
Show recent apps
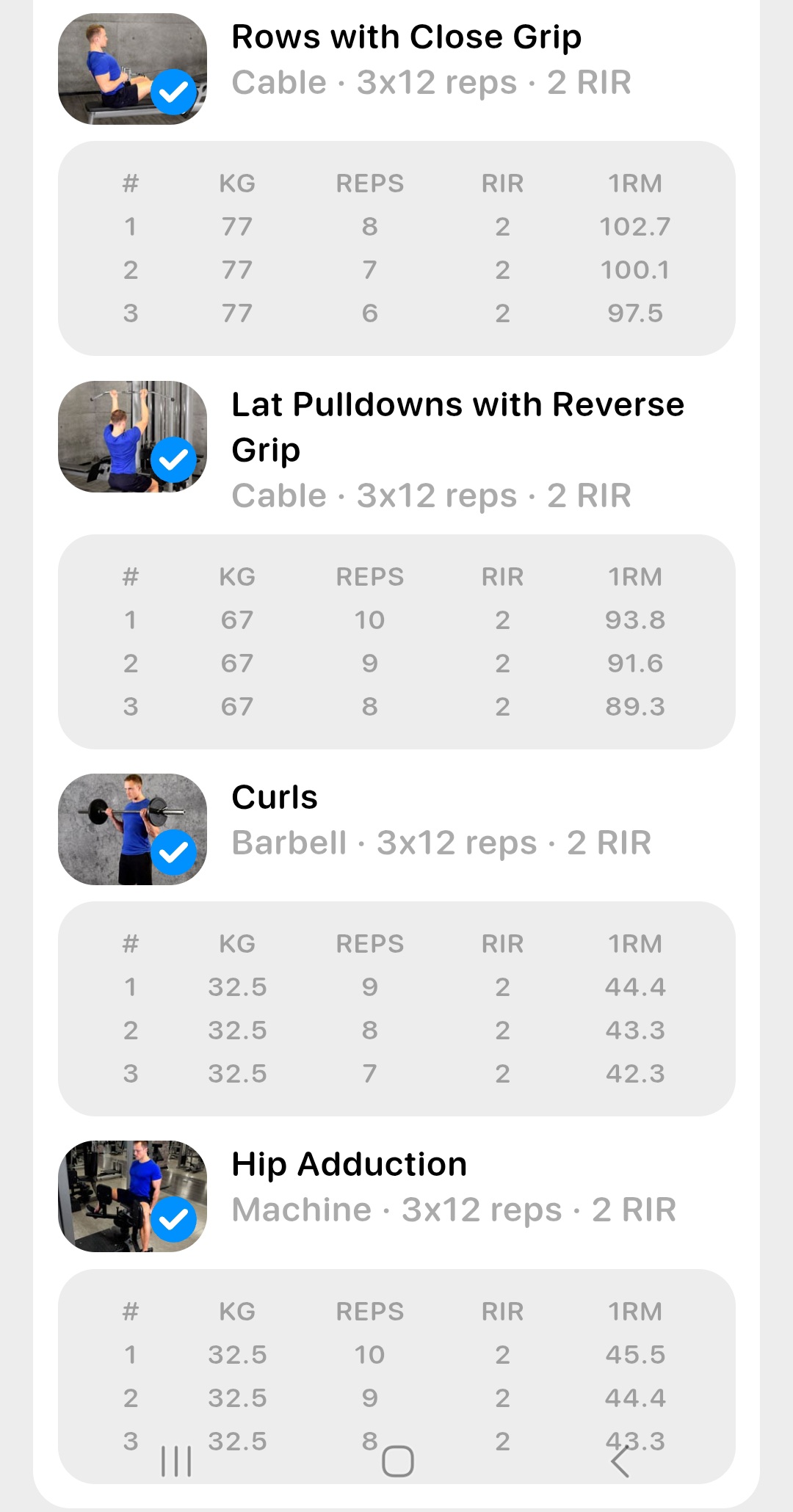click(x=176, y=1461)
